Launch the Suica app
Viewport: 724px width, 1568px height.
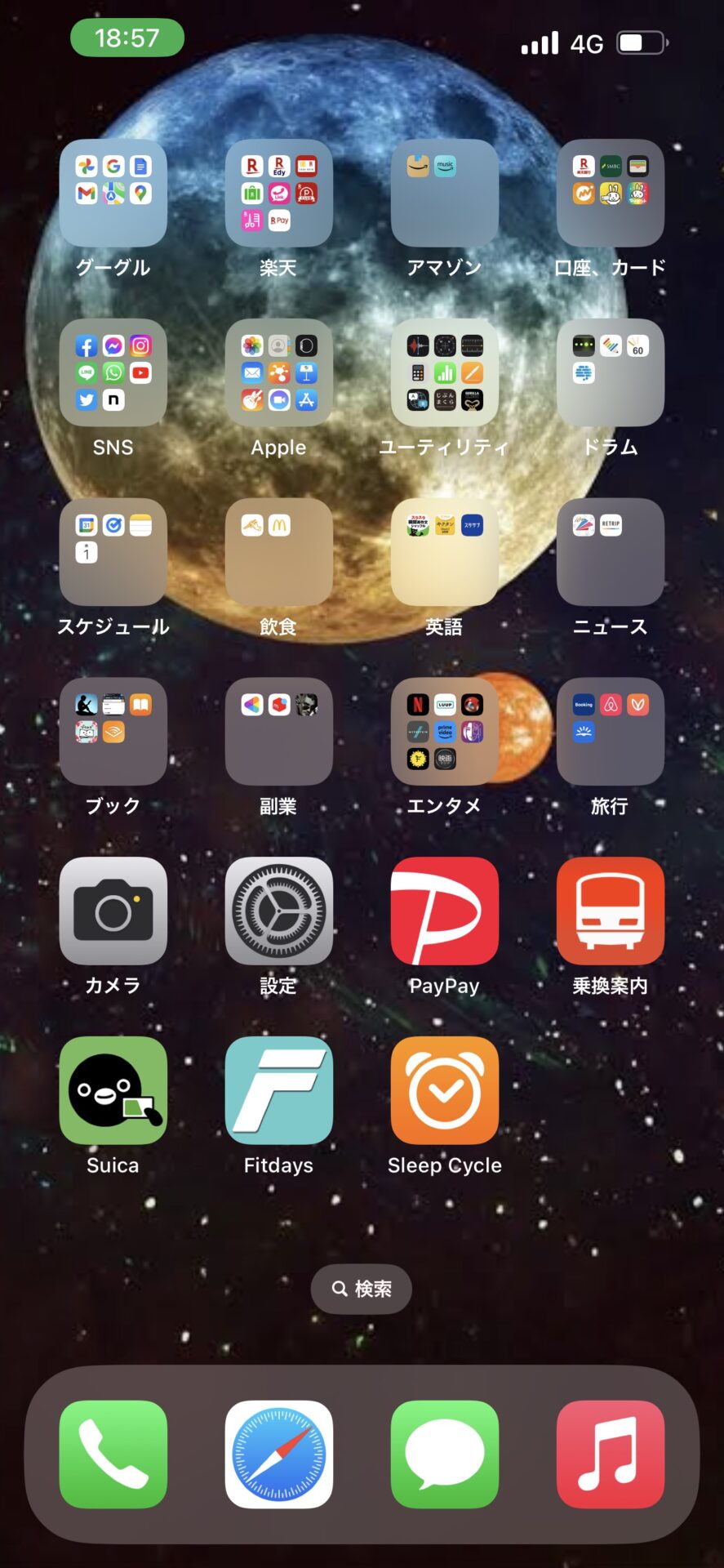point(113,1091)
